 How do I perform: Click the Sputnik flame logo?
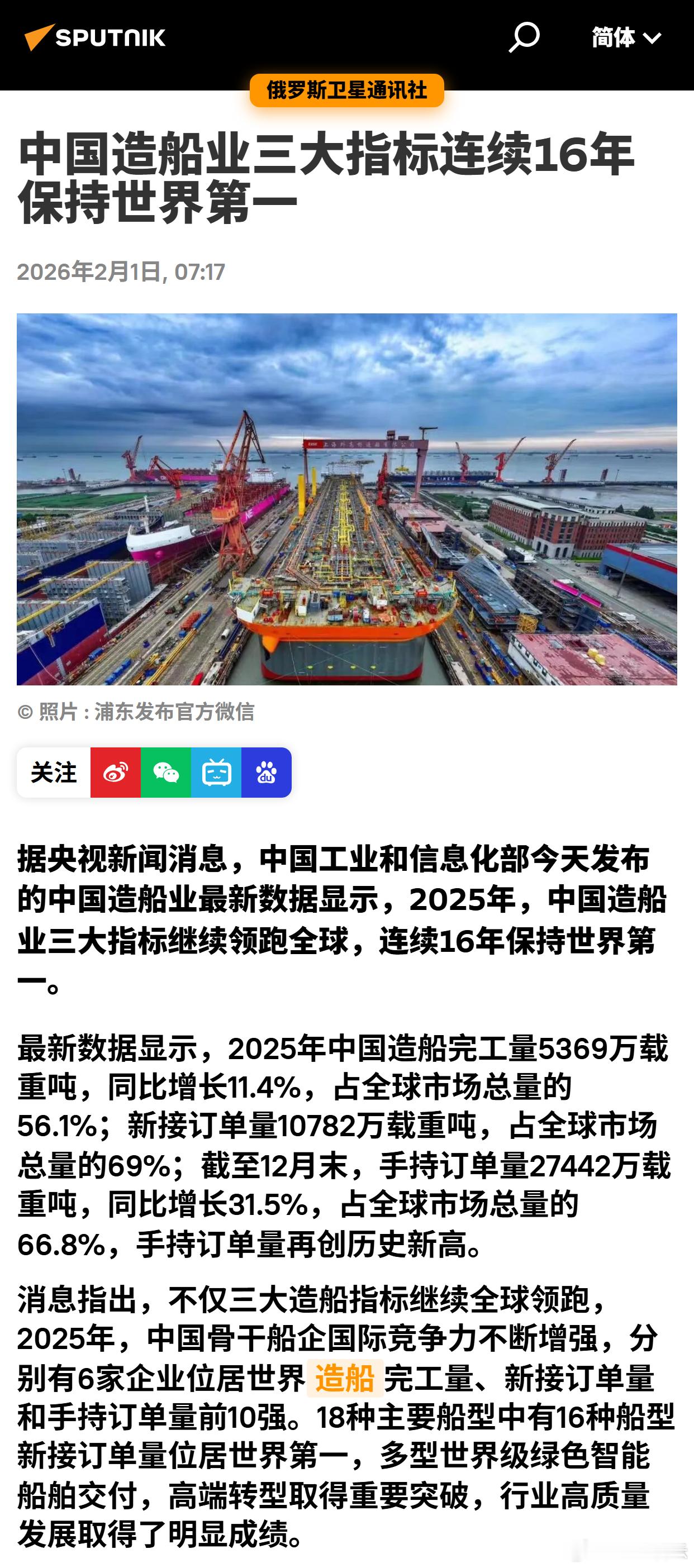(38, 38)
